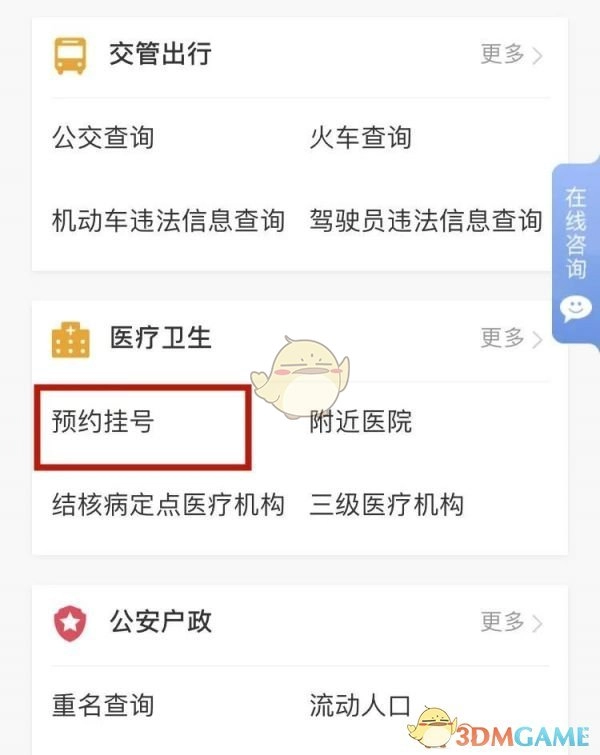600x755 pixels.
Task: Open 机动车违法信息查询
Action: [168, 220]
